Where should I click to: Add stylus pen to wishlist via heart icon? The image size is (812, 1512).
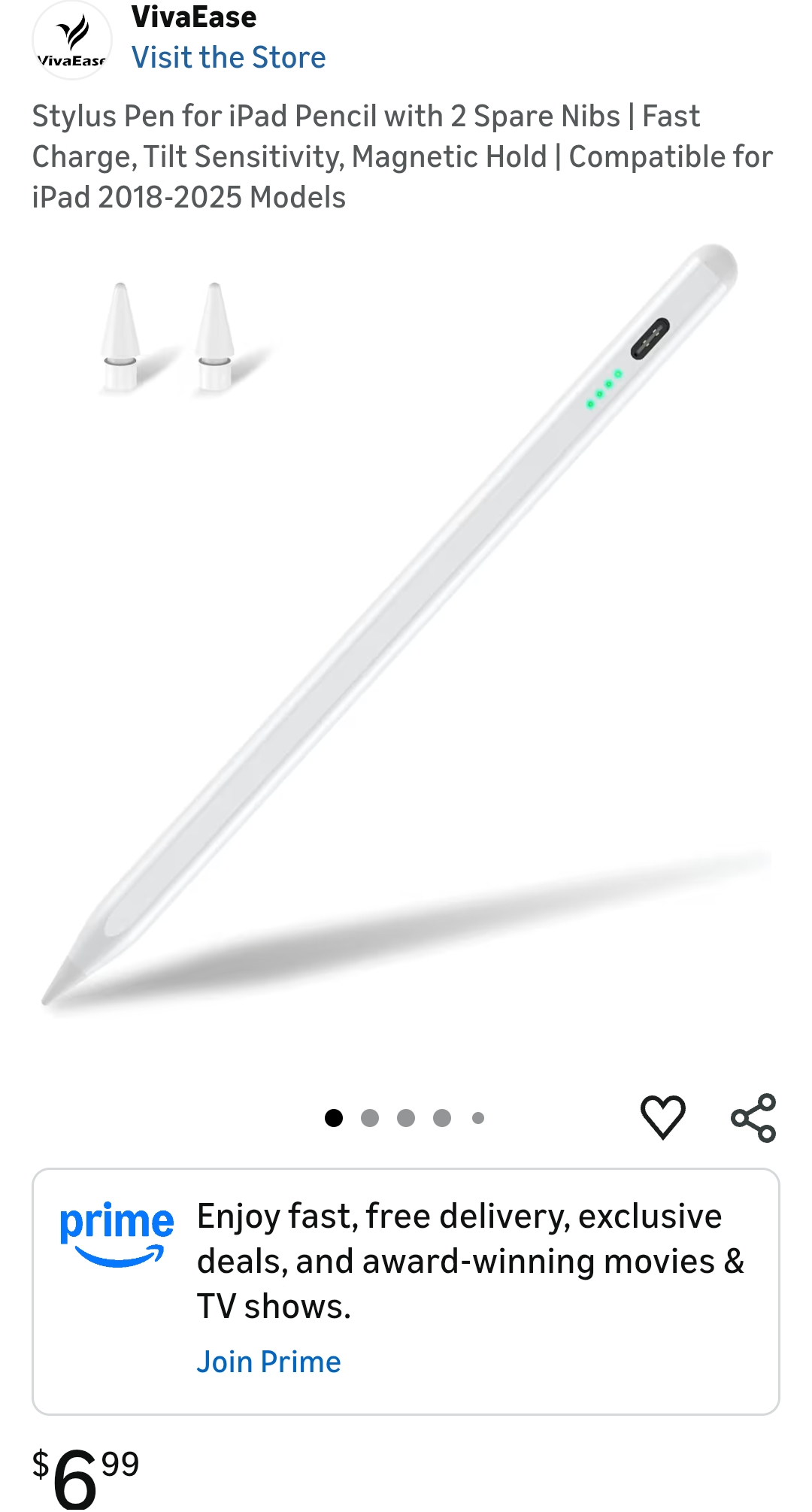coord(662,1118)
